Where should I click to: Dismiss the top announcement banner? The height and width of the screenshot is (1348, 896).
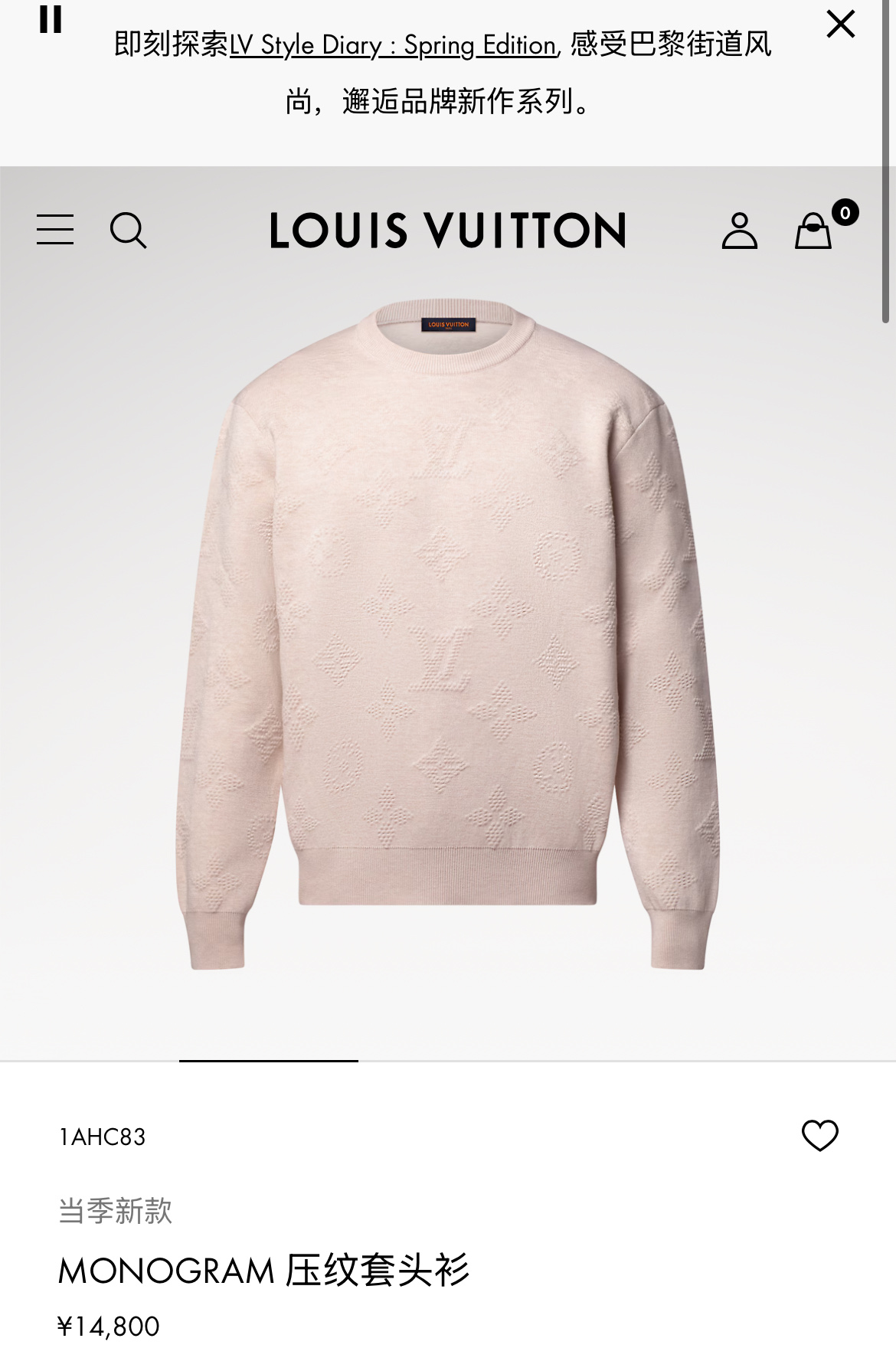[x=840, y=25]
